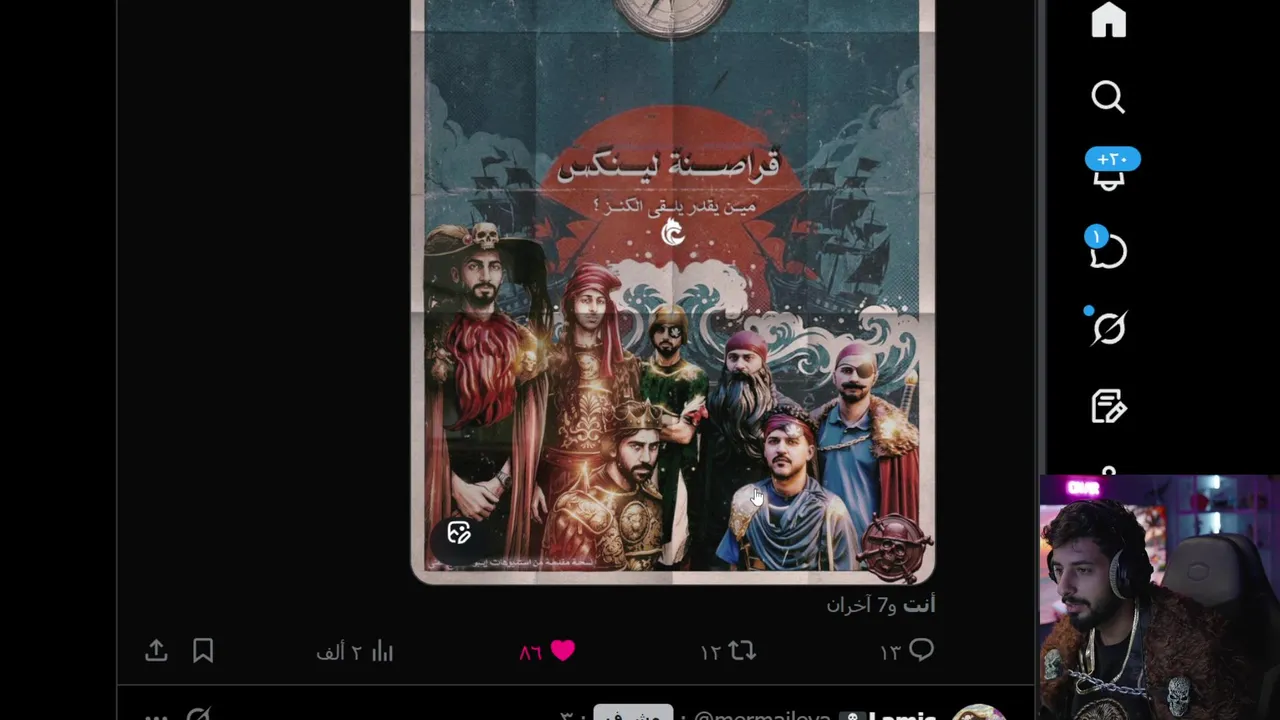1280x720 pixels.
Task: Reply to the poster post
Action: 920,651
